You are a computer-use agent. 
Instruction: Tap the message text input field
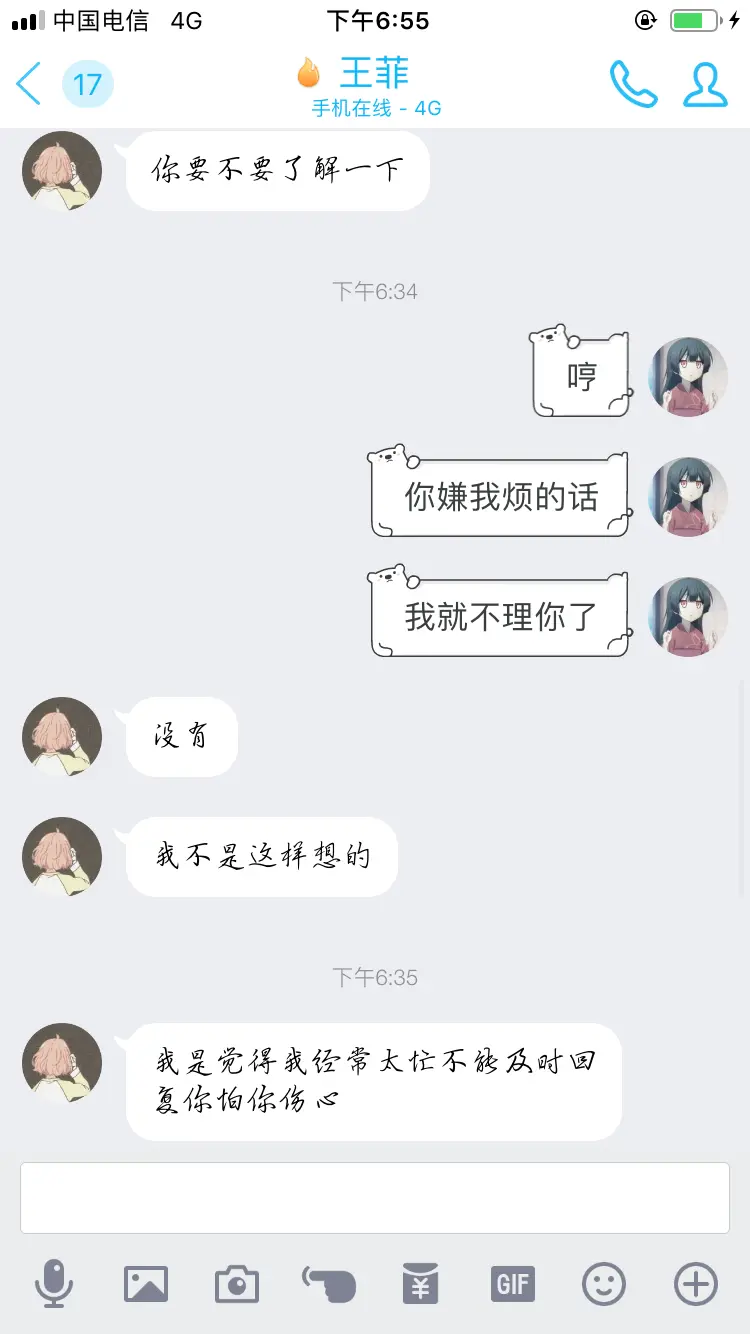pyautogui.click(x=375, y=1197)
